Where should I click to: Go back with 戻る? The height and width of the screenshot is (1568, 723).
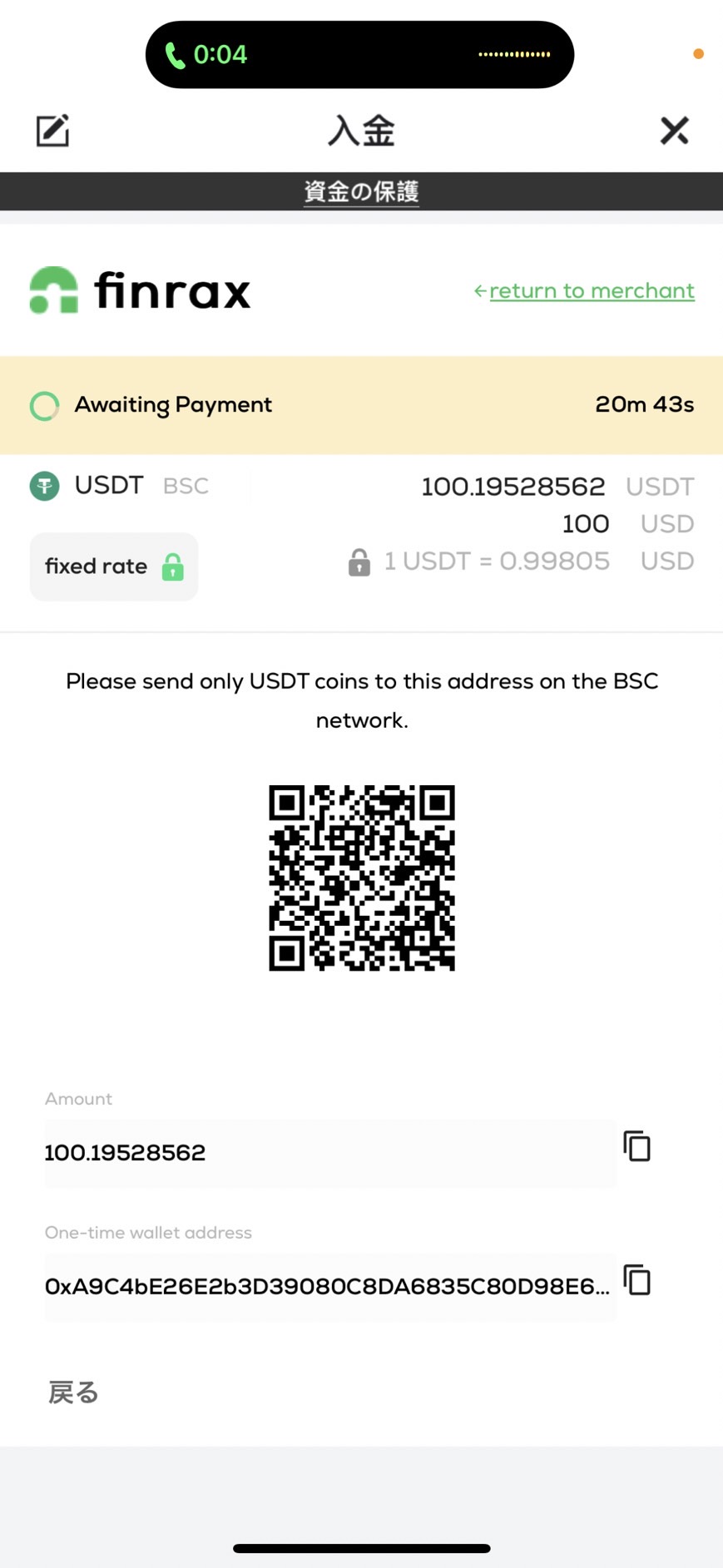pyautogui.click(x=73, y=1392)
